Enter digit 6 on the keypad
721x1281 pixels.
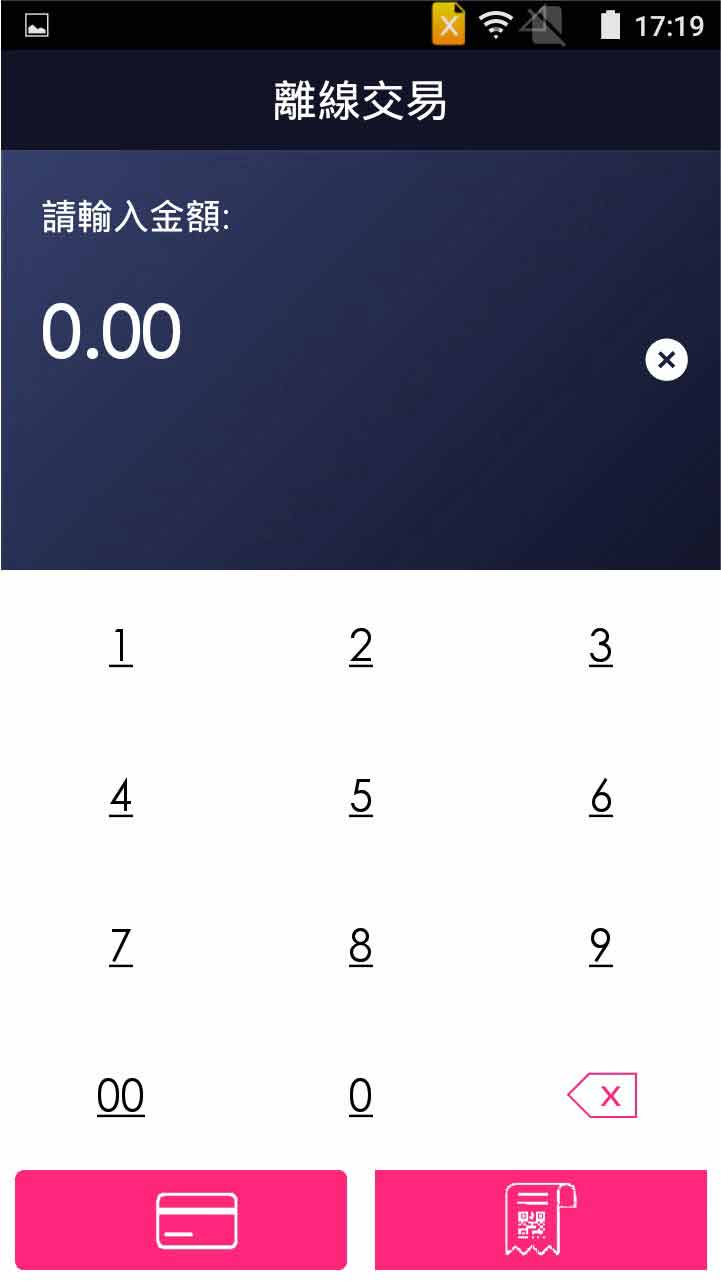coord(601,797)
